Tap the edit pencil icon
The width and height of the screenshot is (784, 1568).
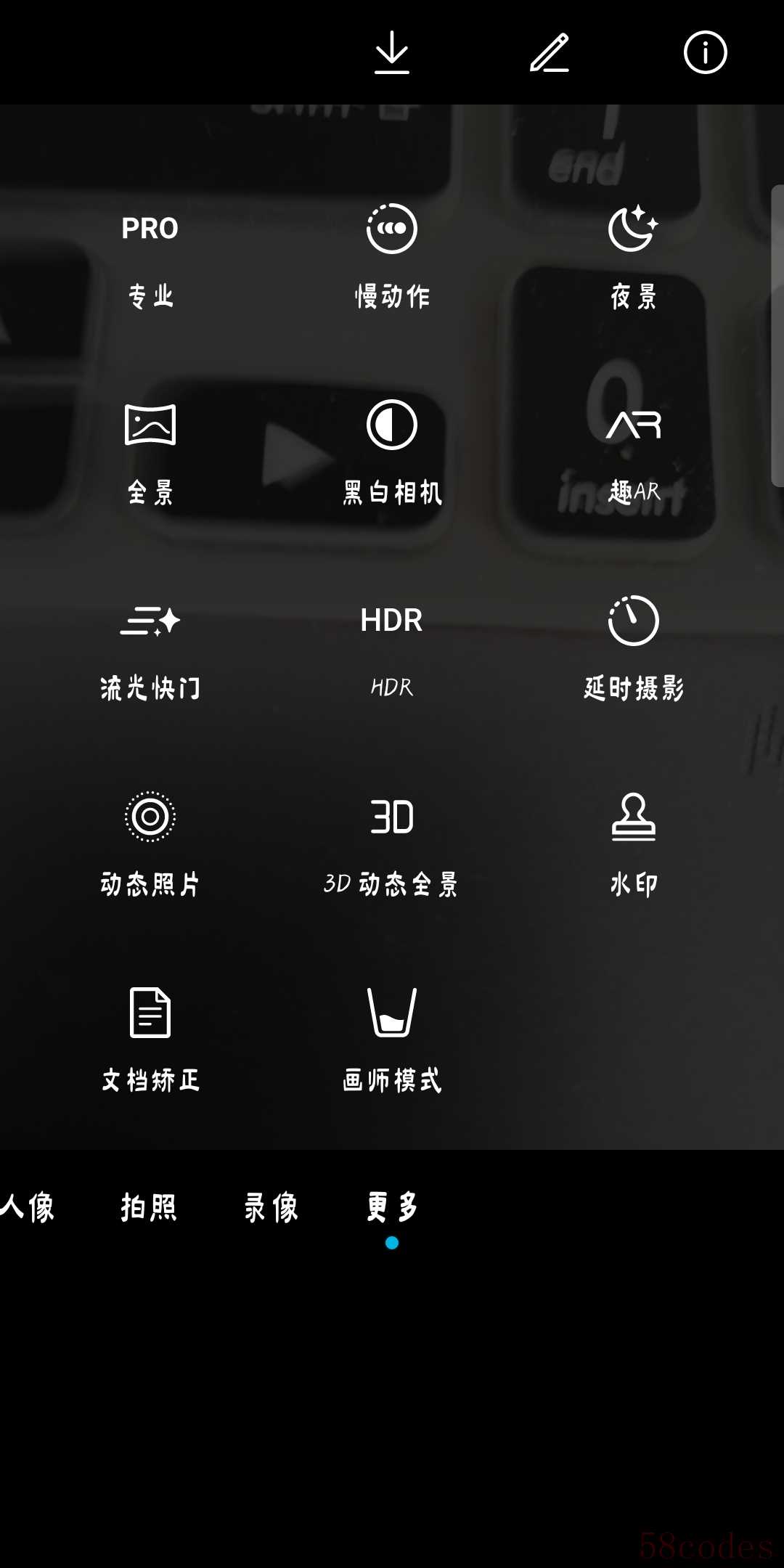coord(550,52)
